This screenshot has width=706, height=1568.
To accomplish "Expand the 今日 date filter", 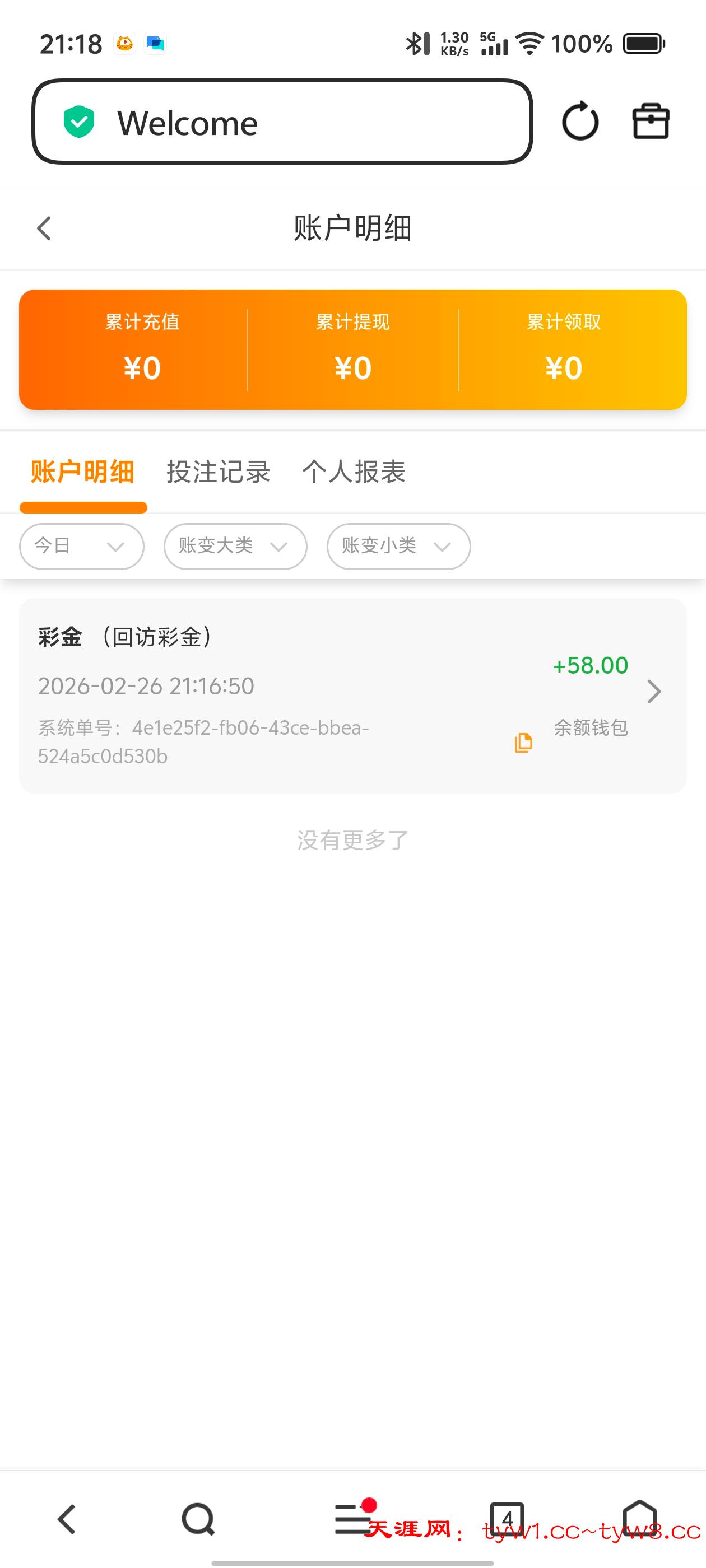I will coord(82,546).
